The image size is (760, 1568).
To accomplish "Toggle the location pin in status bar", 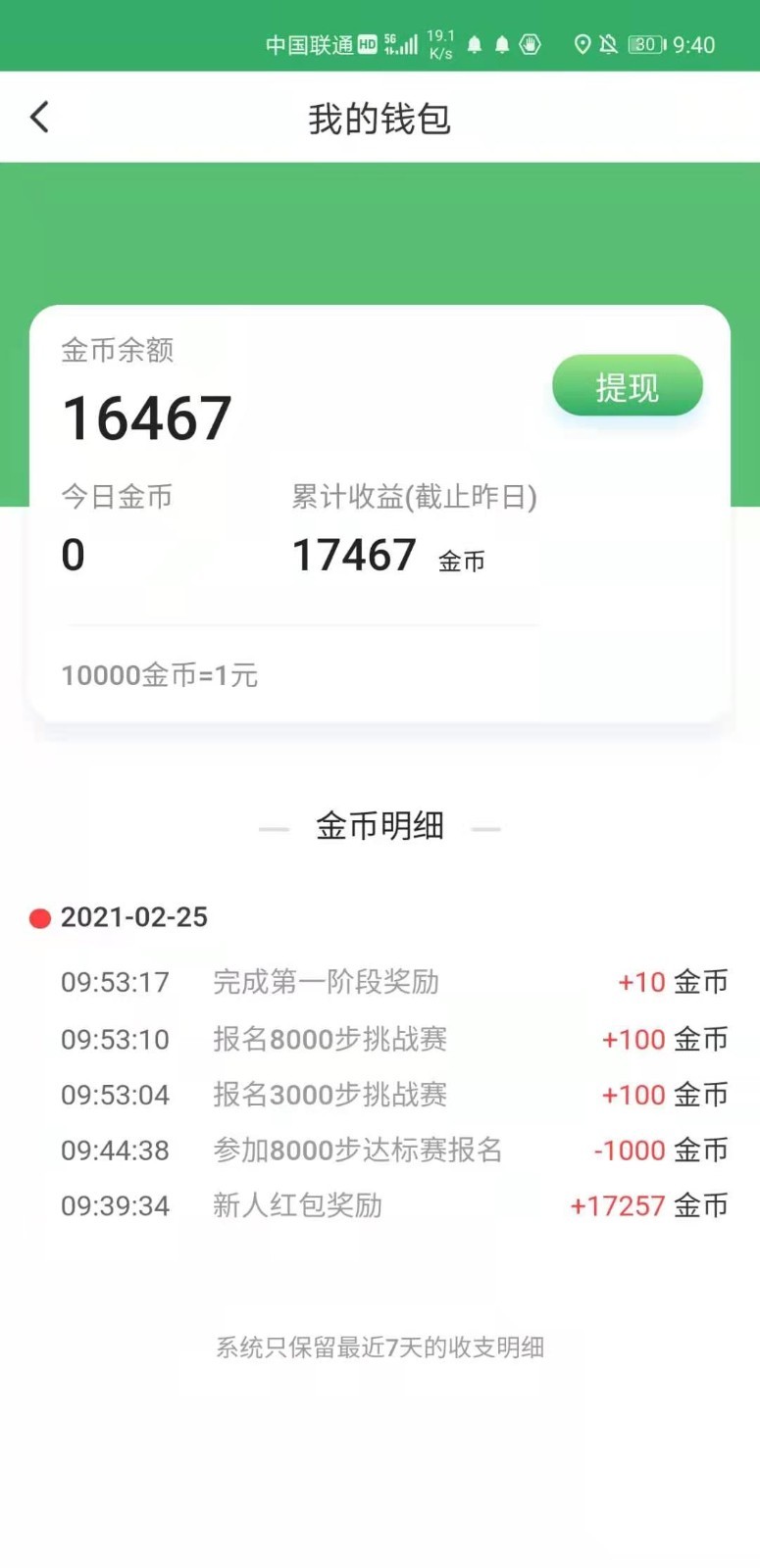I will point(582,44).
